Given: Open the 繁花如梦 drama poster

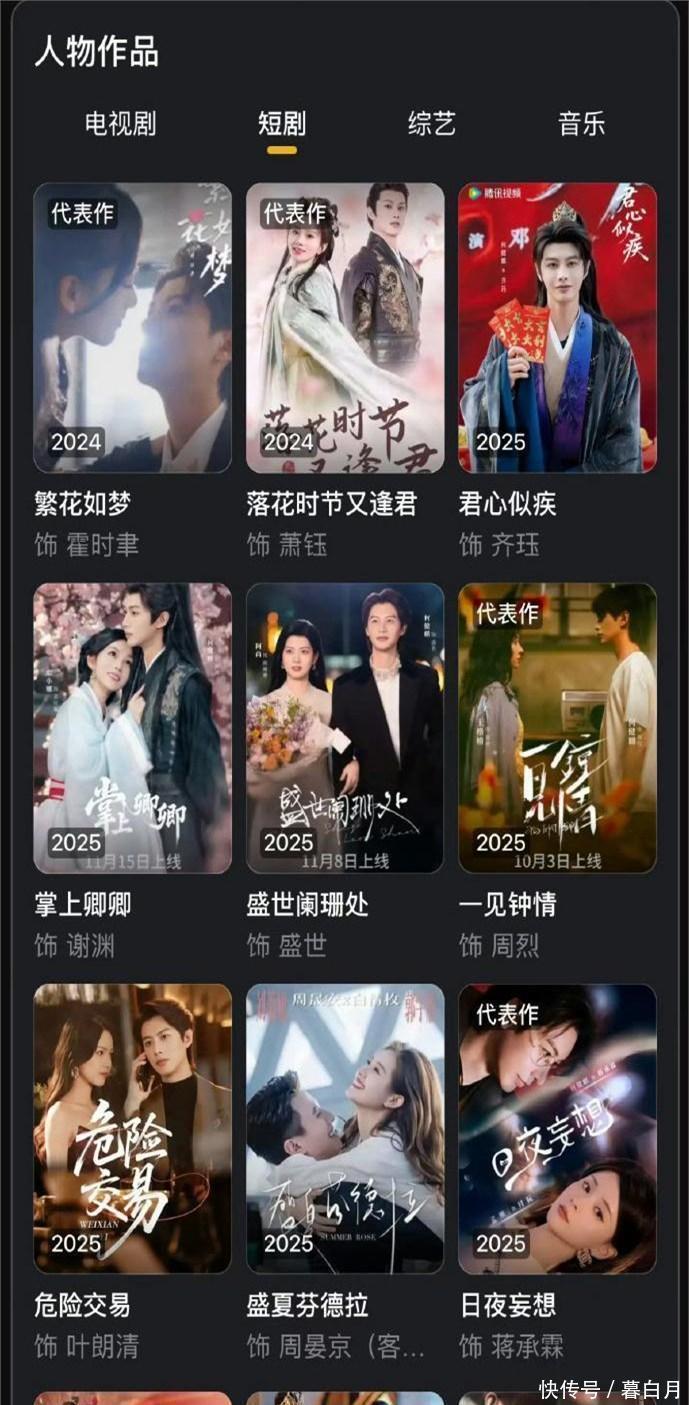Looking at the screenshot, I should (x=133, y=327).
